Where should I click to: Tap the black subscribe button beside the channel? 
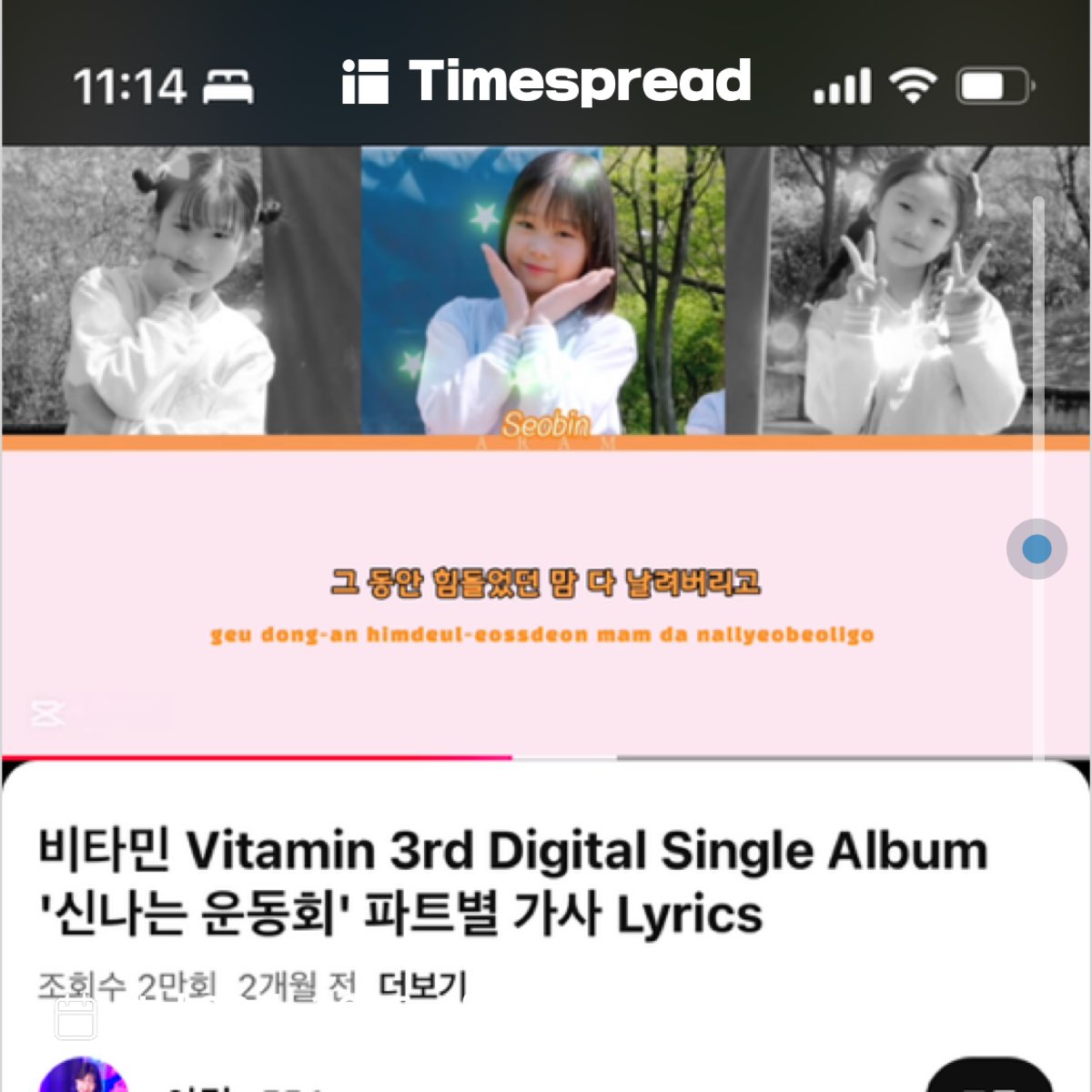click(x=989, y=1078)
